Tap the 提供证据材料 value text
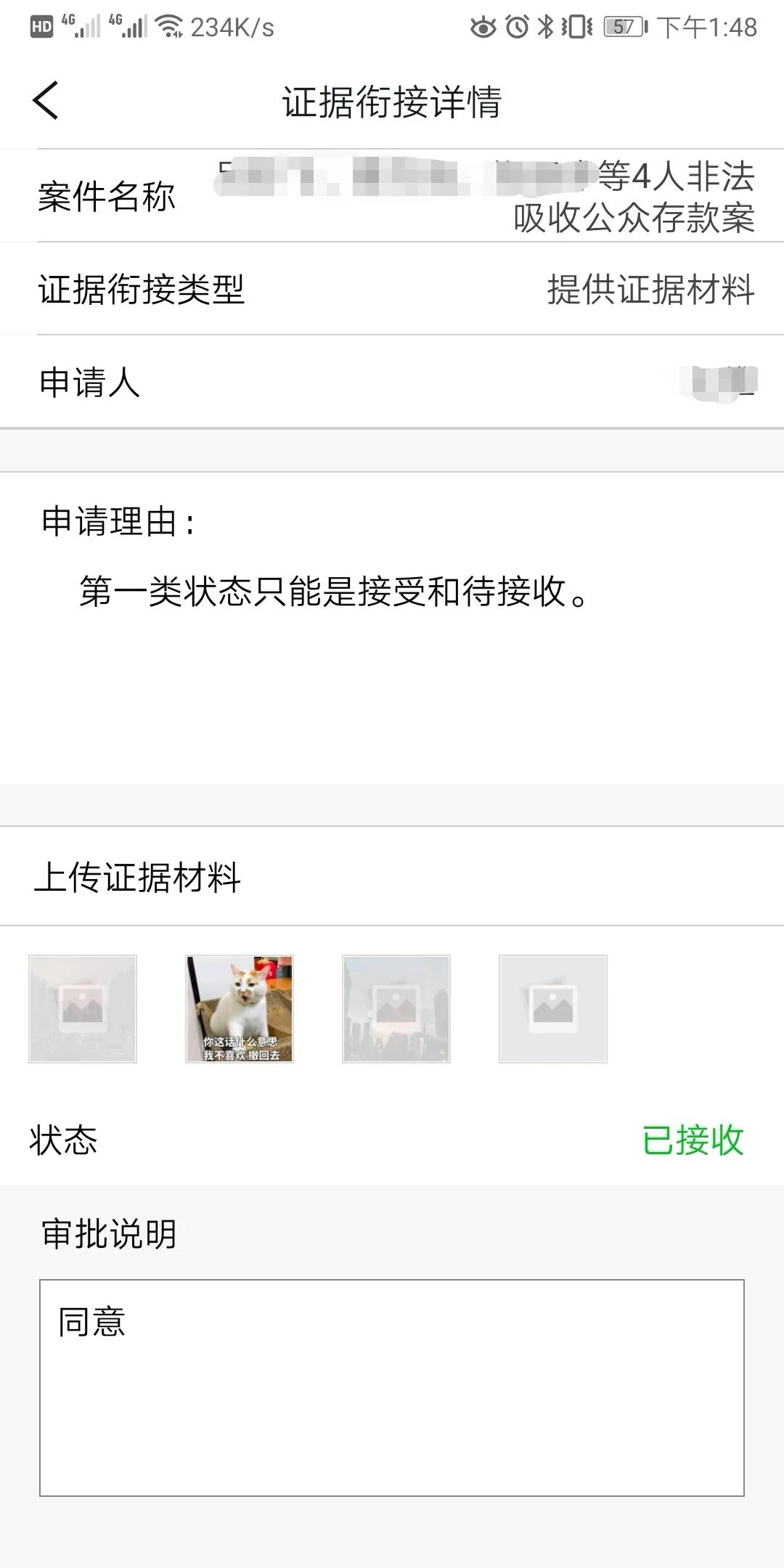The image size is (784, 1568). pyautogui.click(x=651, y=287)
